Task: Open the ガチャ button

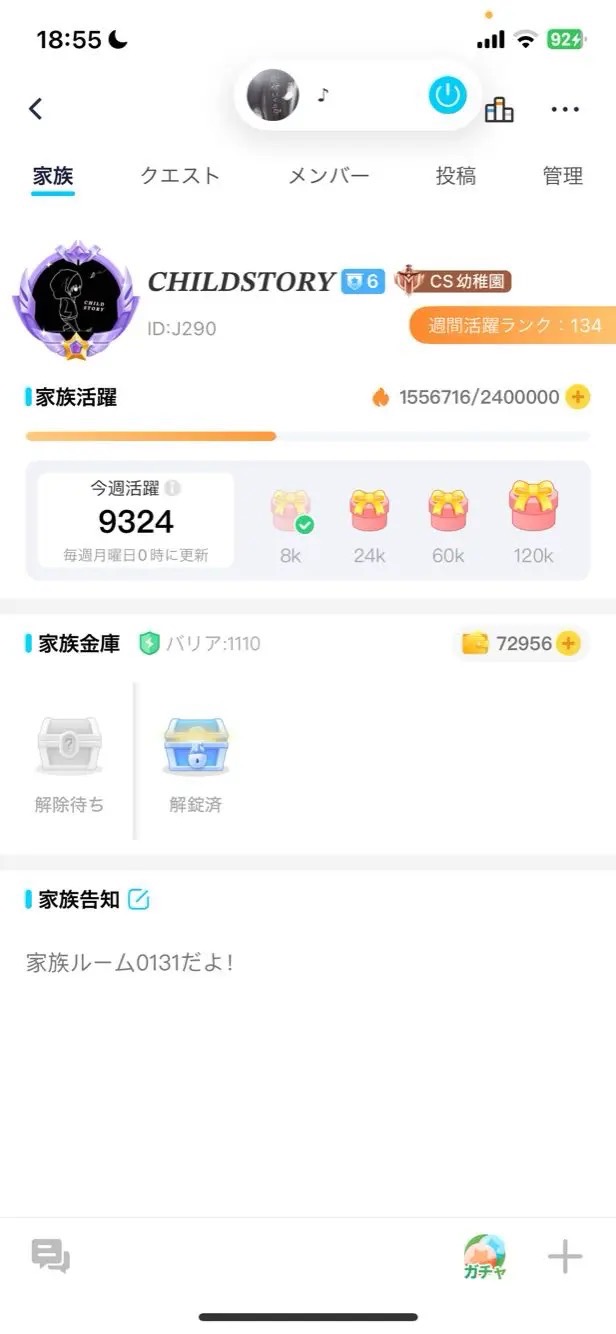Action: tap(485, 1257)
